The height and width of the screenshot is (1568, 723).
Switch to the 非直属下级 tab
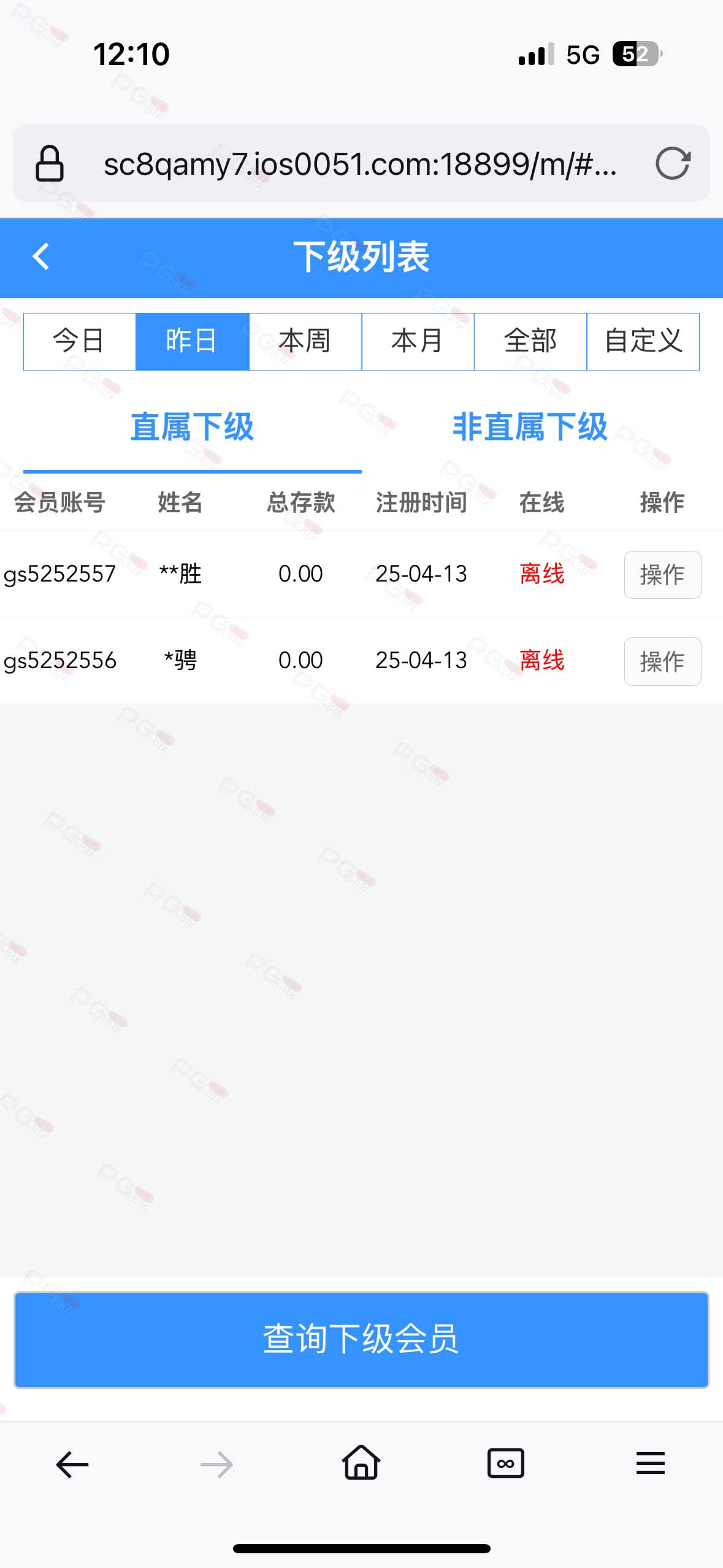530,427
